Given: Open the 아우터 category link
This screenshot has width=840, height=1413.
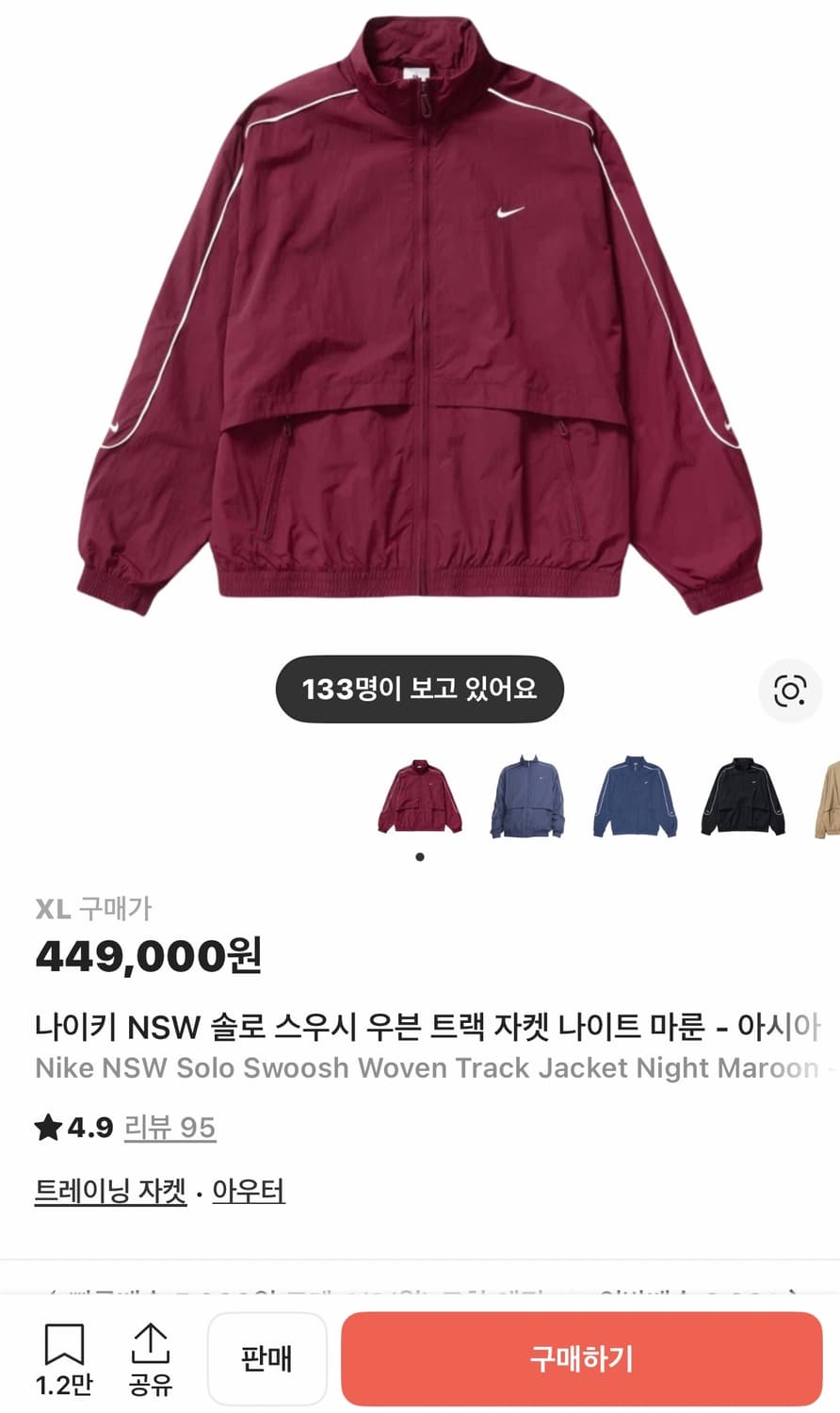Looking at the screenshot, I should 248,1191.
